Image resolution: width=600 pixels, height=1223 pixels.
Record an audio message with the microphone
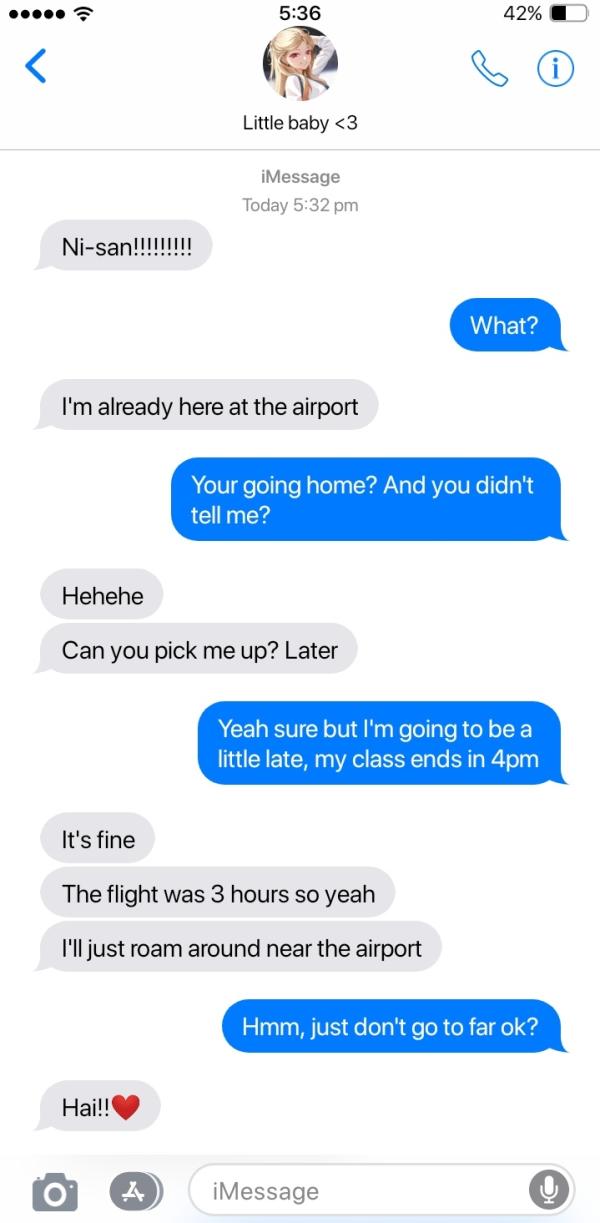pyautogui.click(x=549, y=1190)
